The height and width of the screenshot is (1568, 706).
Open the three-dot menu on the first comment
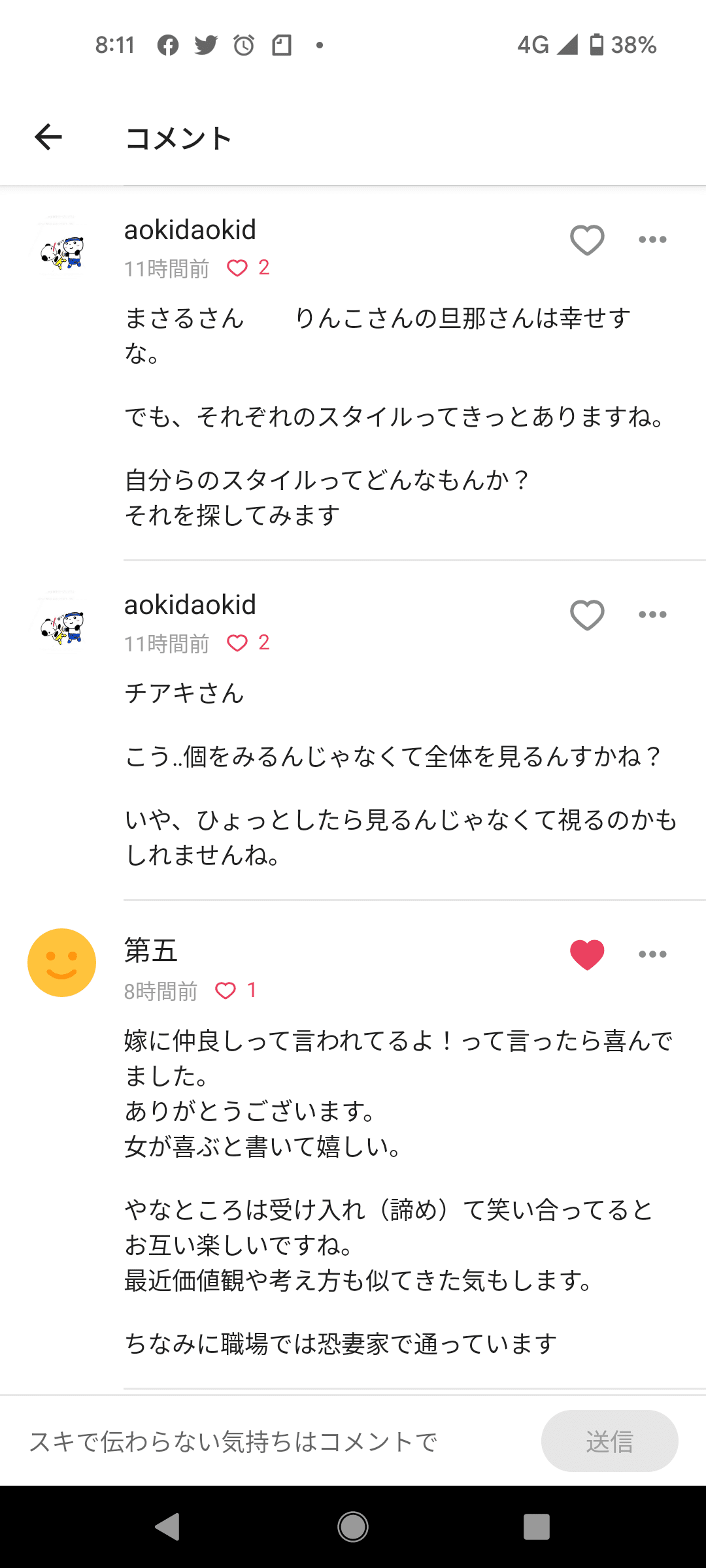(x=652, y=239)
